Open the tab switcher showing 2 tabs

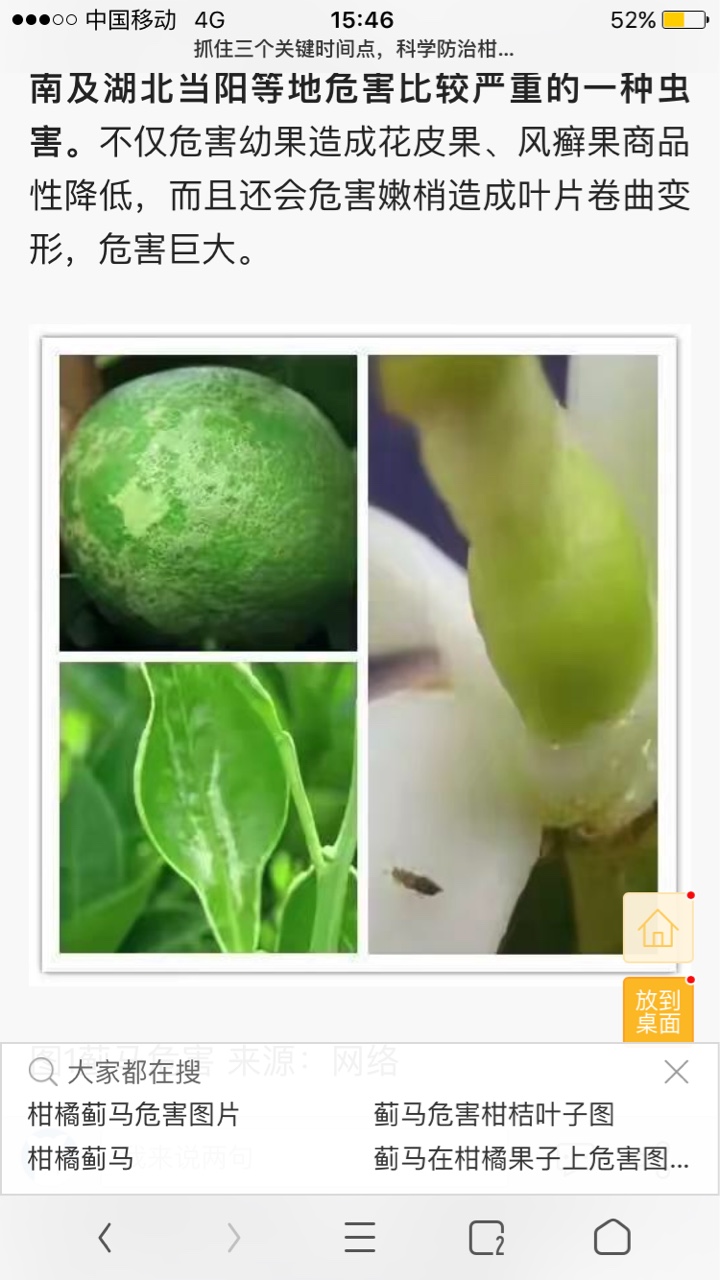(x=486, y=1238)
